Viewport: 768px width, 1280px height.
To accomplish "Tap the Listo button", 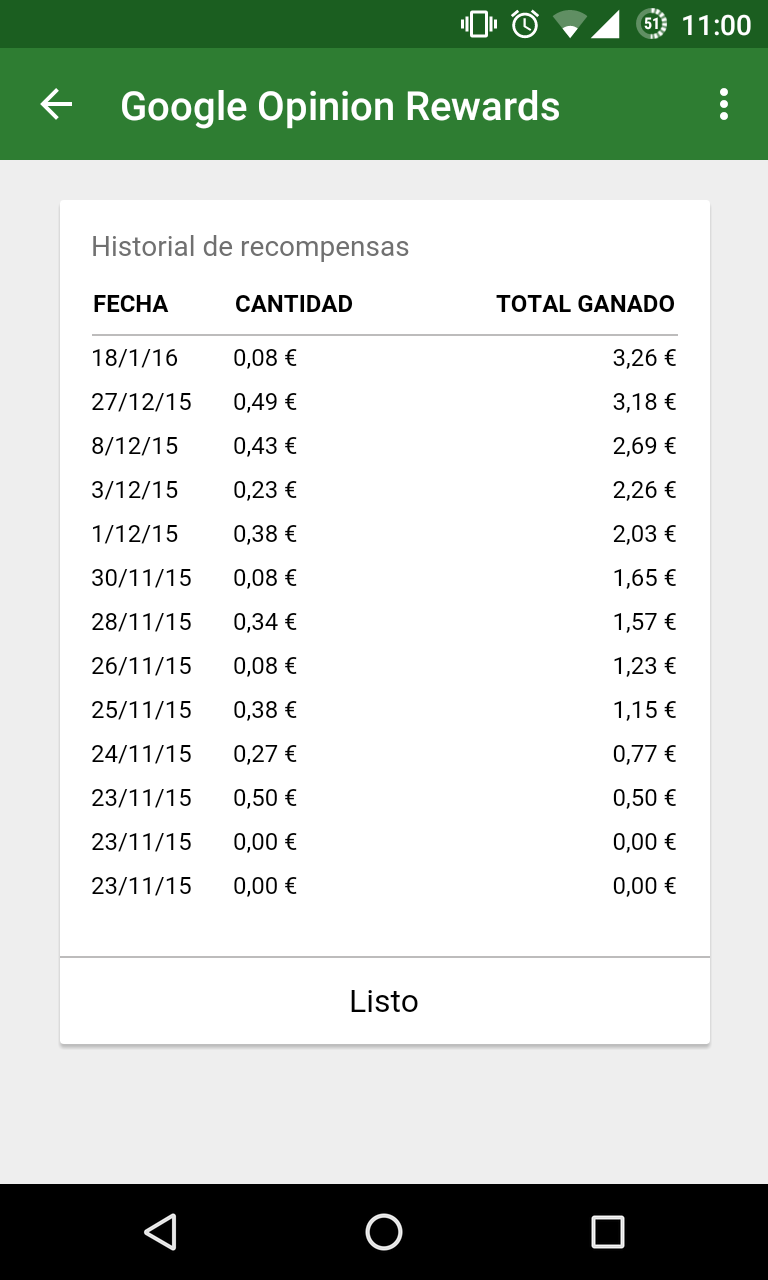I will click(384, 1001).
